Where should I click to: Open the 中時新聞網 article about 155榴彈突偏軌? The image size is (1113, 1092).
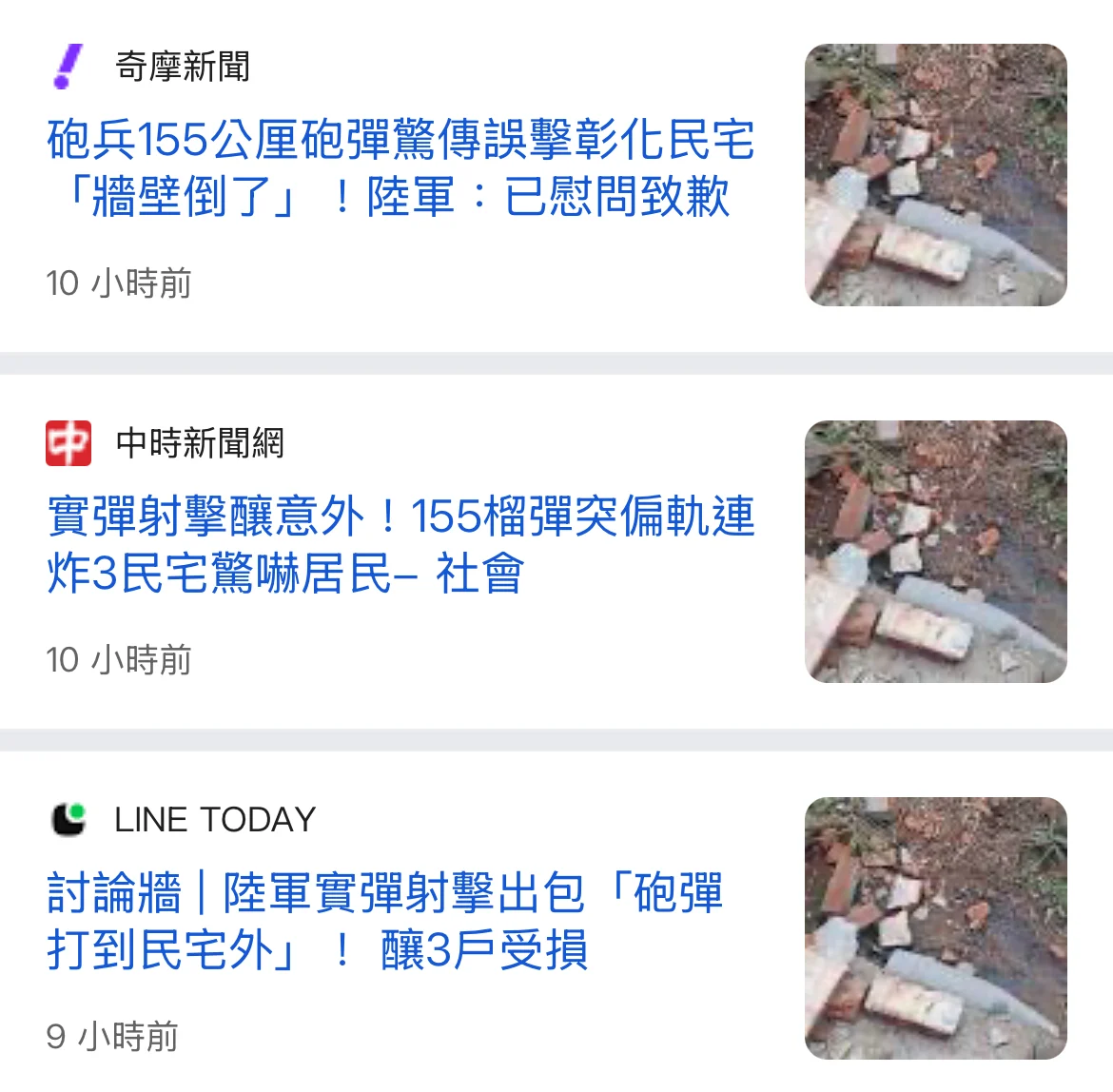(400, 545)
